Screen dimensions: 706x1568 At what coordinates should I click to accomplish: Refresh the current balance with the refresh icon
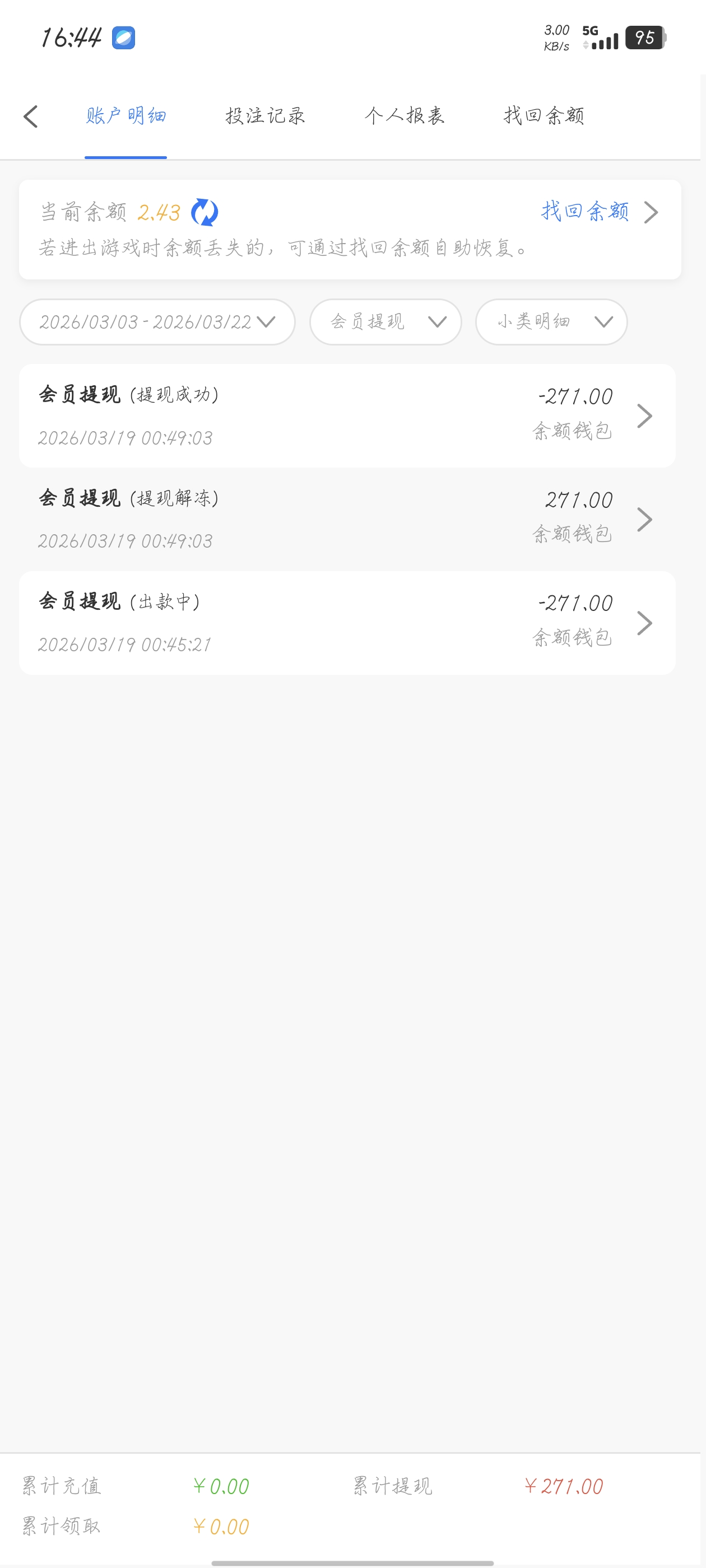click(205, 212)
